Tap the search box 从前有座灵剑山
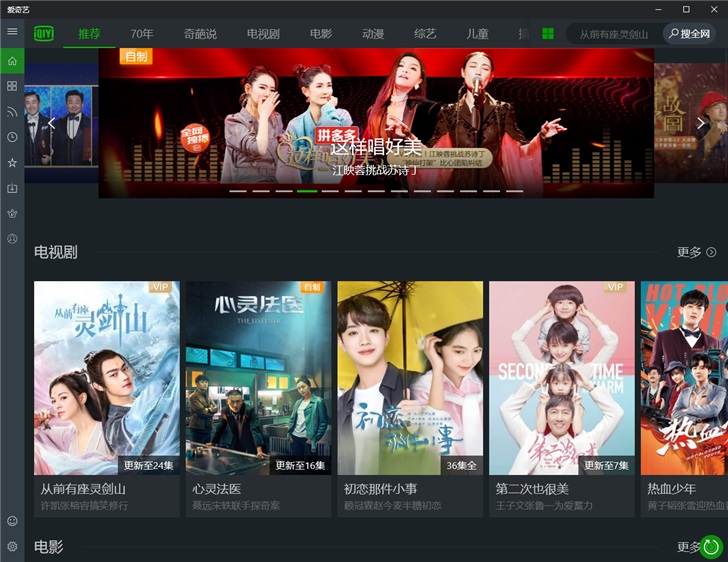The width and height of the screenshot is (728, 562). coord(613,34)
